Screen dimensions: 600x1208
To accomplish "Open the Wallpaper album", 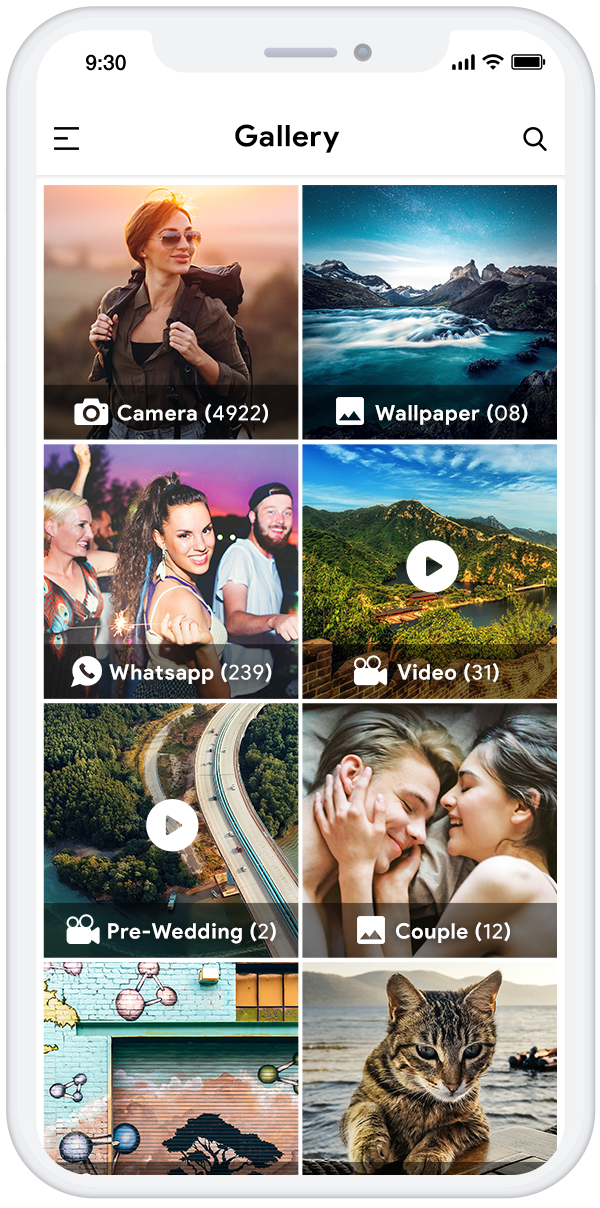I will [430, 312].
